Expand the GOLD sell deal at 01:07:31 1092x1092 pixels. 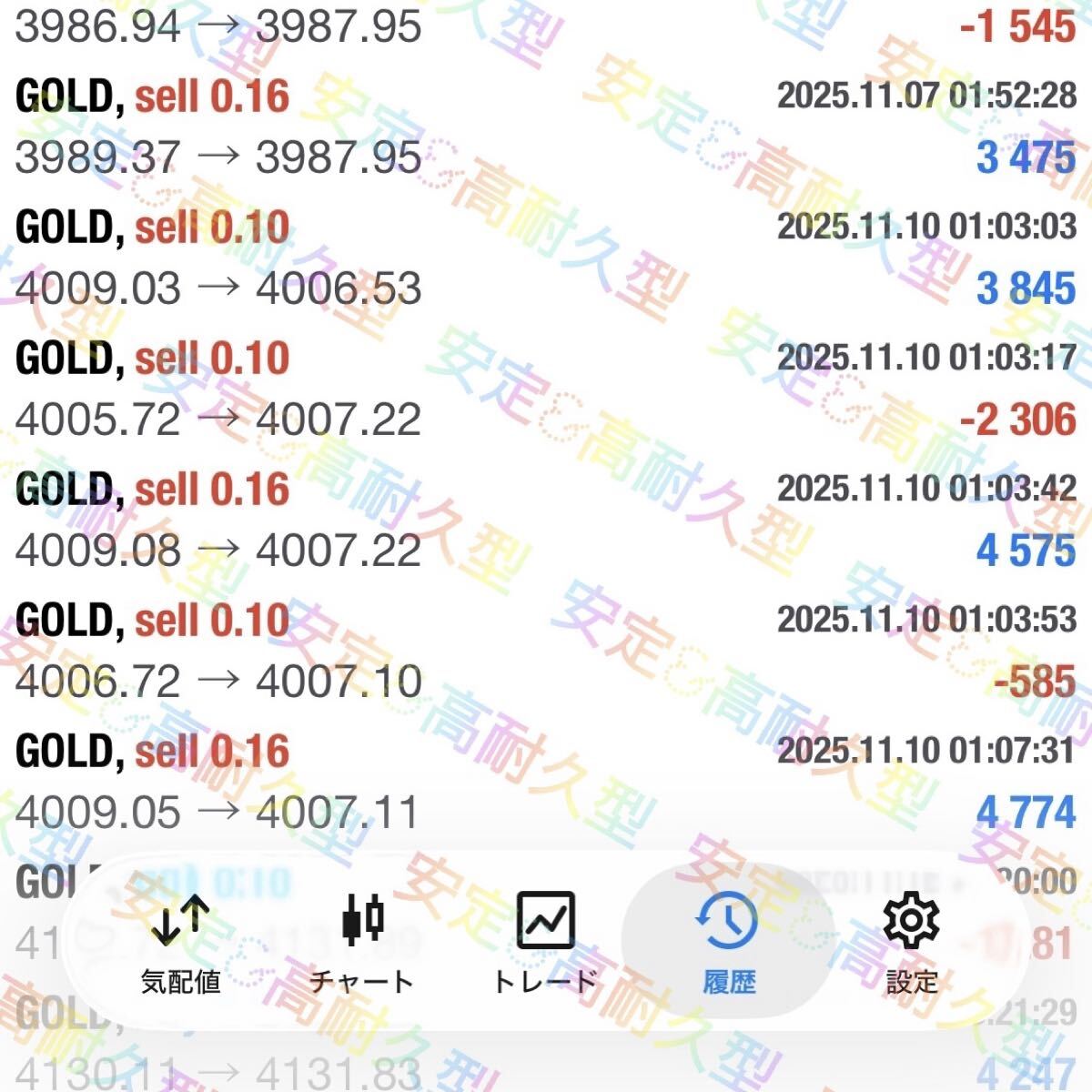(546, 782)
